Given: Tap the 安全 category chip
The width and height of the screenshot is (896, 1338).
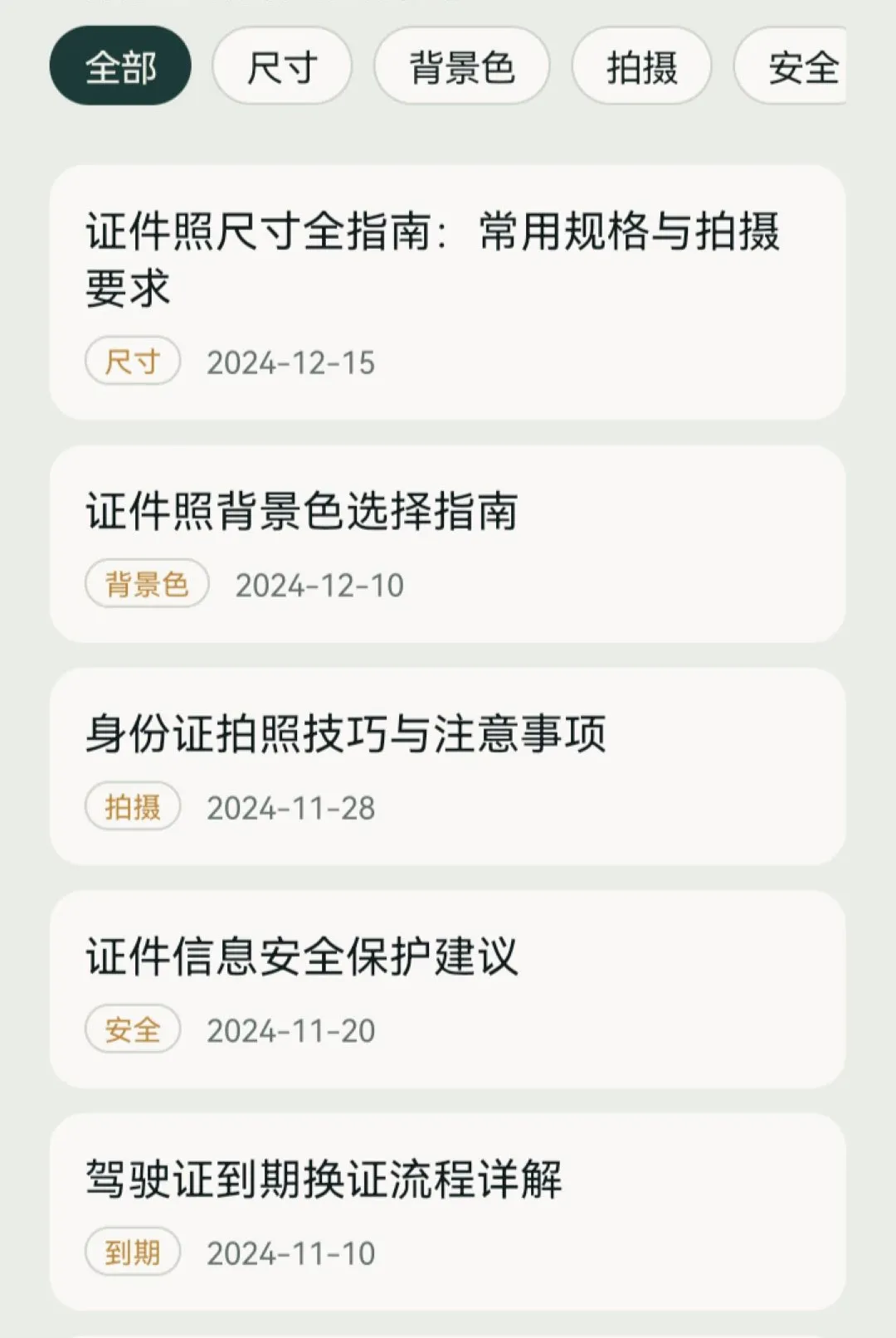Looking at the screenshot, I should 791,66.
